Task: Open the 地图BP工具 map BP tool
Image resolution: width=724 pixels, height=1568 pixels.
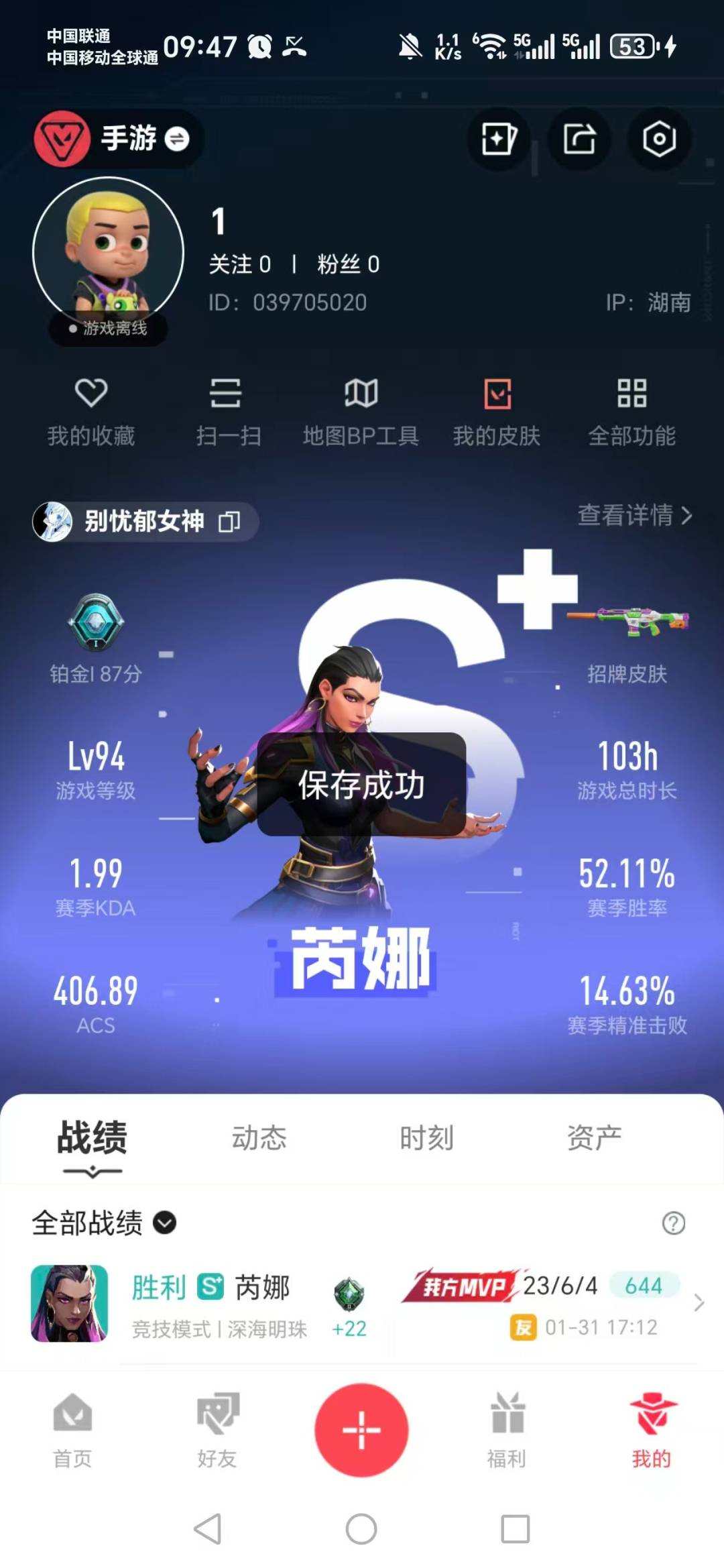Action: (x=362, y=409)
